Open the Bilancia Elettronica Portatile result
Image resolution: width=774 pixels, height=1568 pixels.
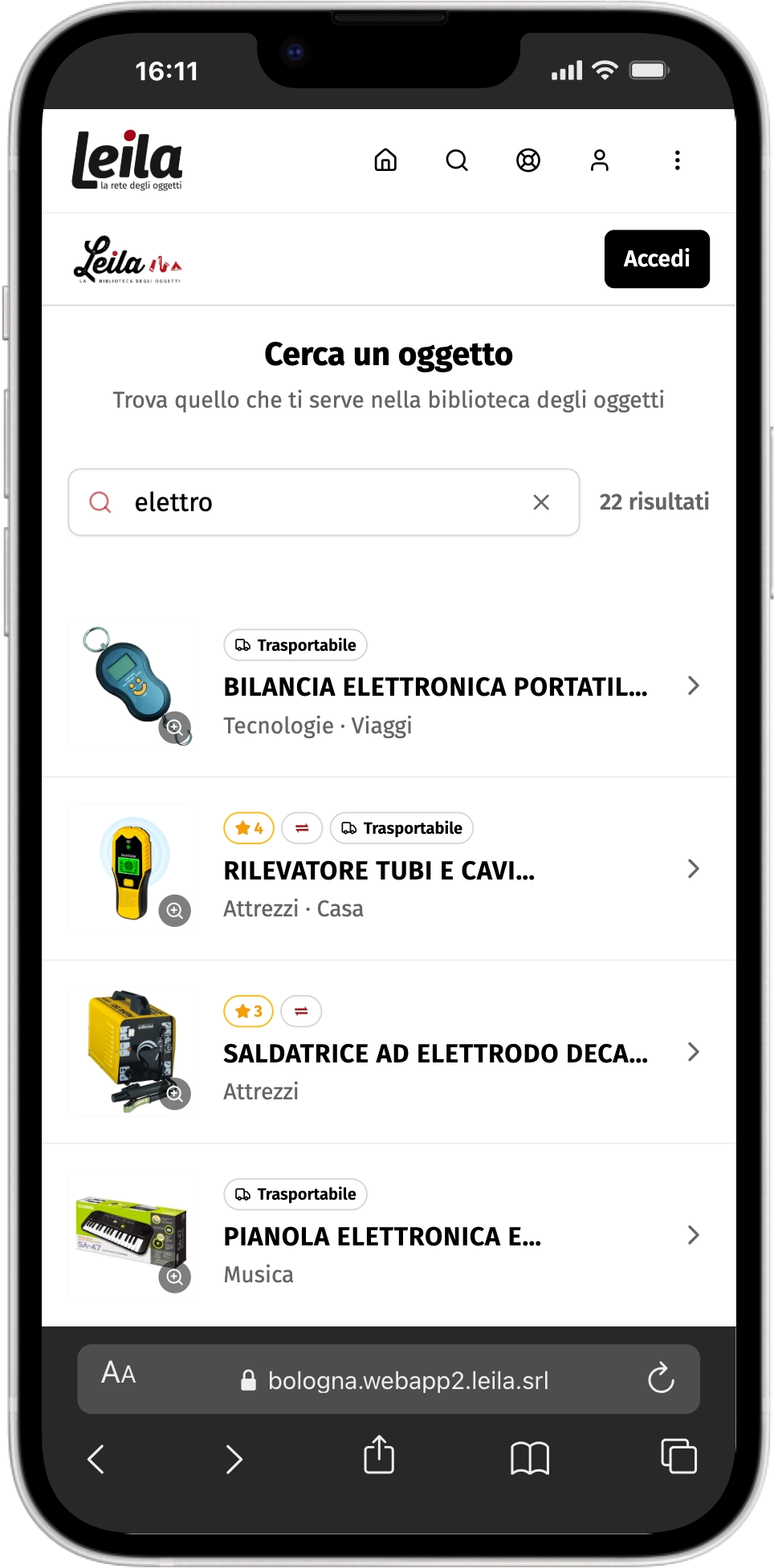coord(435,687)
